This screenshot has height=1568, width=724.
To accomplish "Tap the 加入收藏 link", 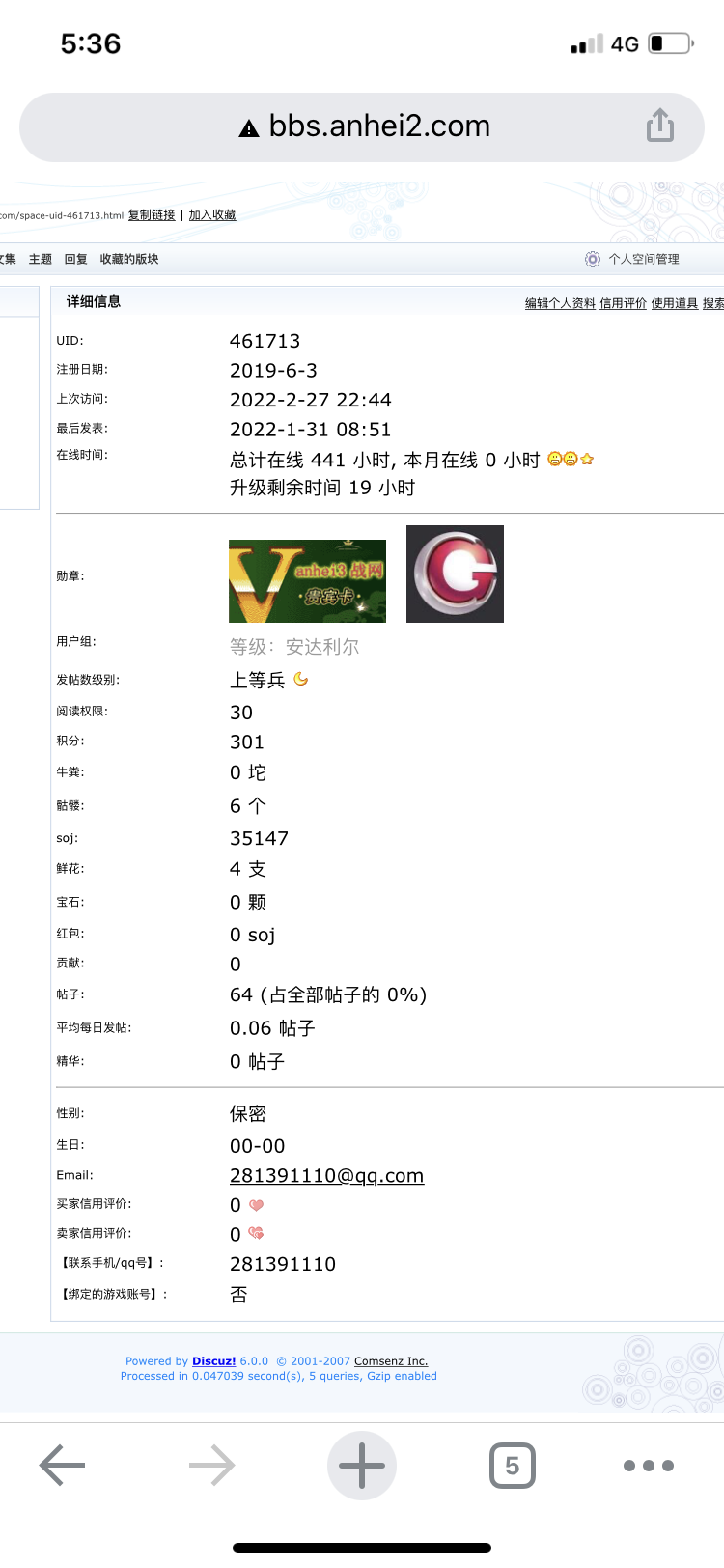I will 211,215.
